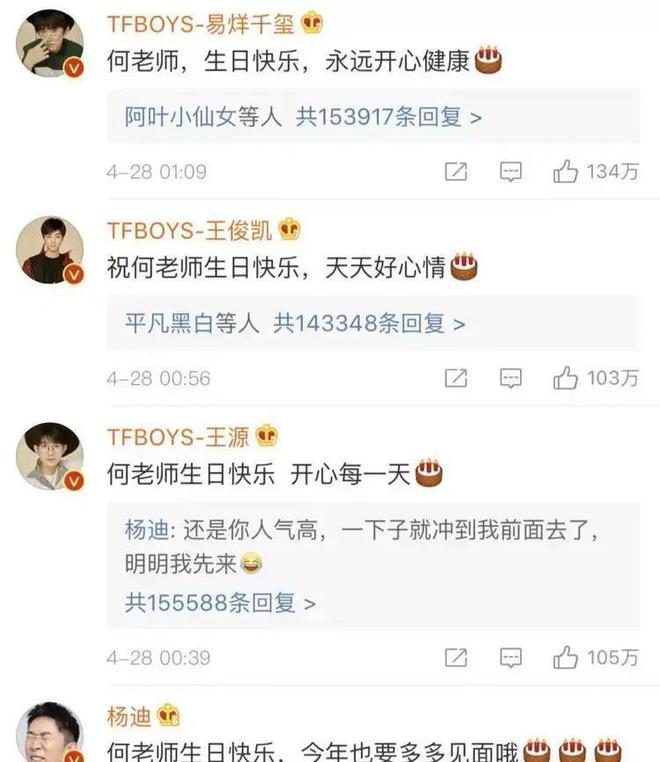Open 王俊凯's profile avatar
This screenshot has width=660, height=762.
click(50, 250)
